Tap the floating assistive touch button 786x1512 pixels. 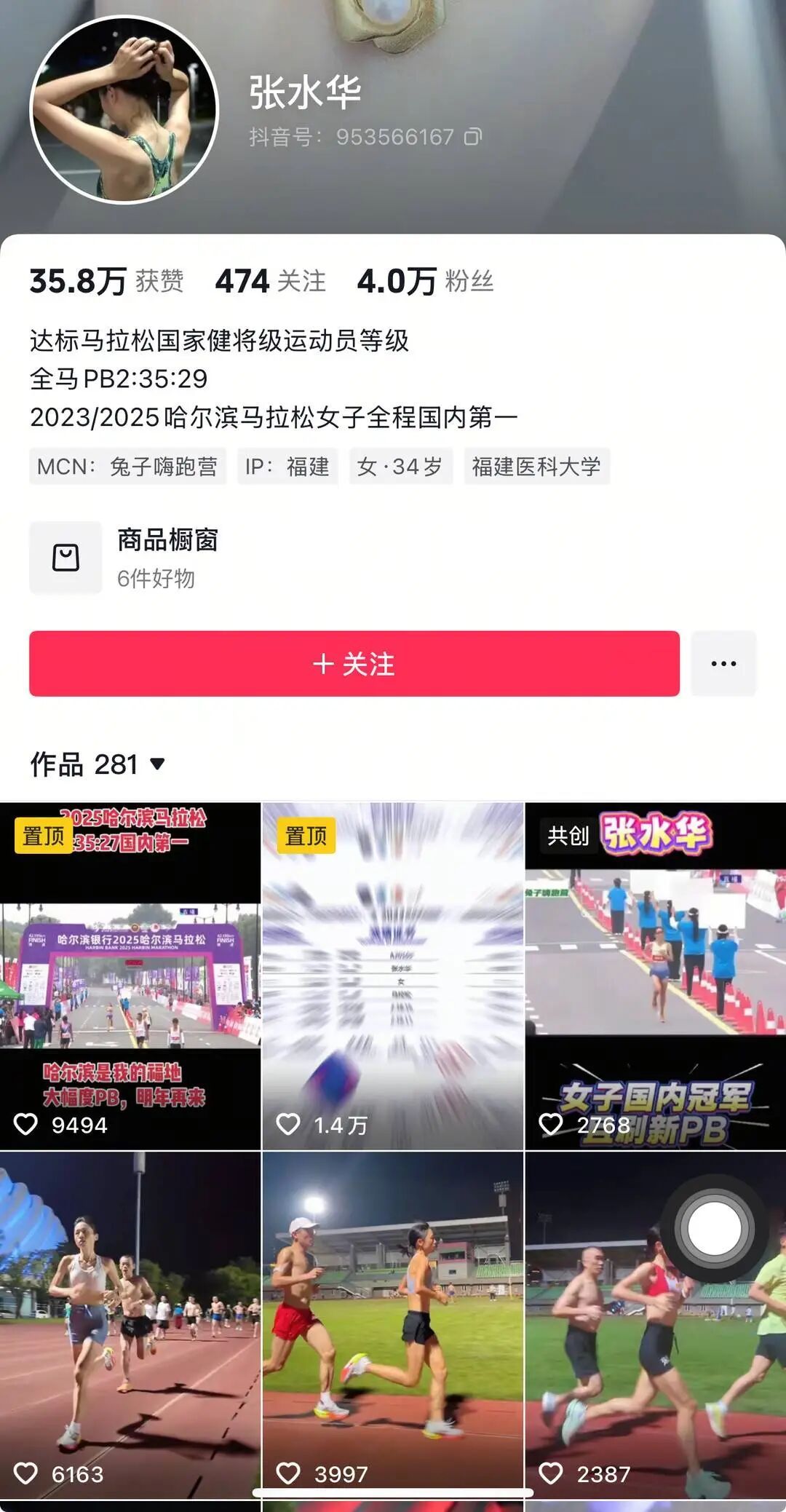pos(714,1228)
